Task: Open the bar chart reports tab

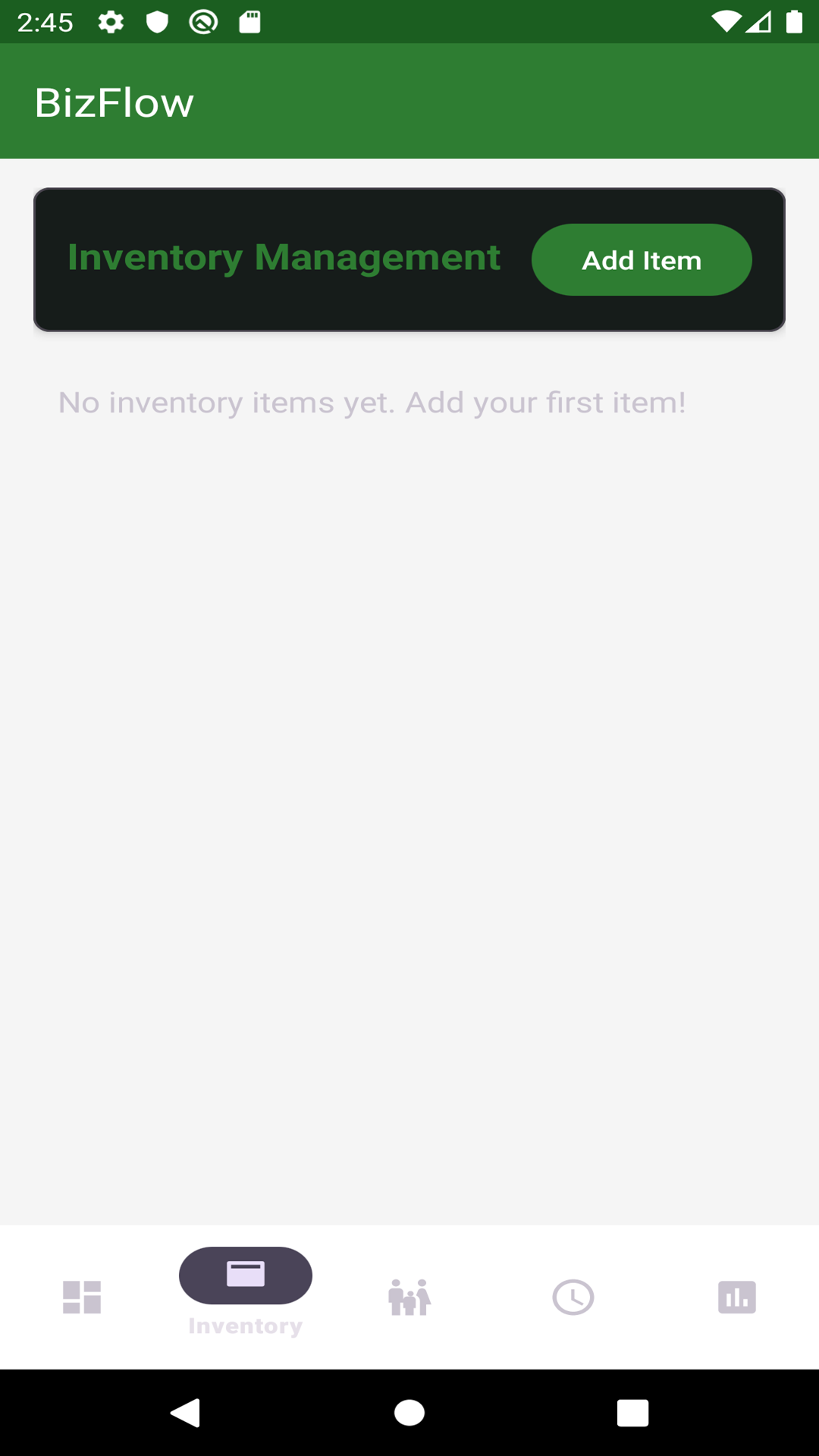Action: pyautogui.click(x=737, y=1297)
